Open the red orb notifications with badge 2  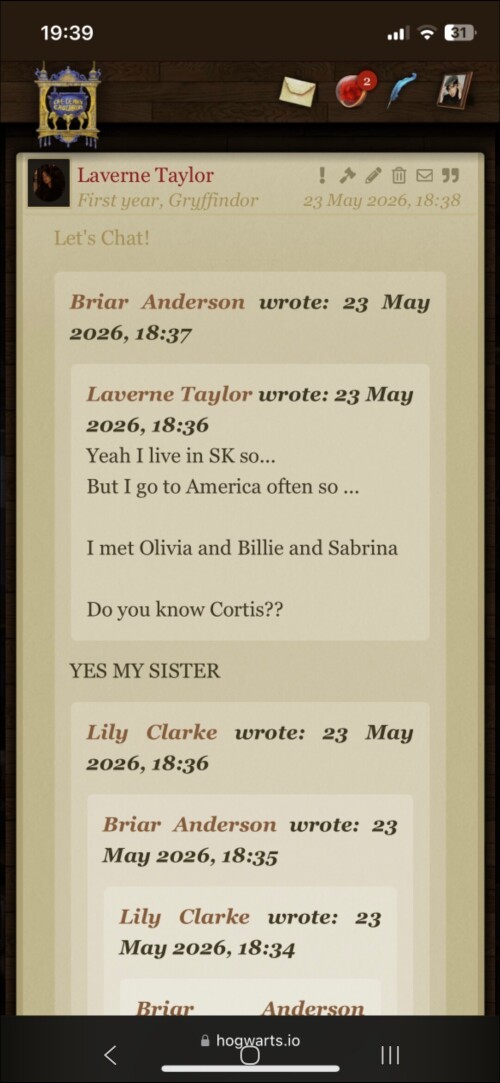pos(352,90)
